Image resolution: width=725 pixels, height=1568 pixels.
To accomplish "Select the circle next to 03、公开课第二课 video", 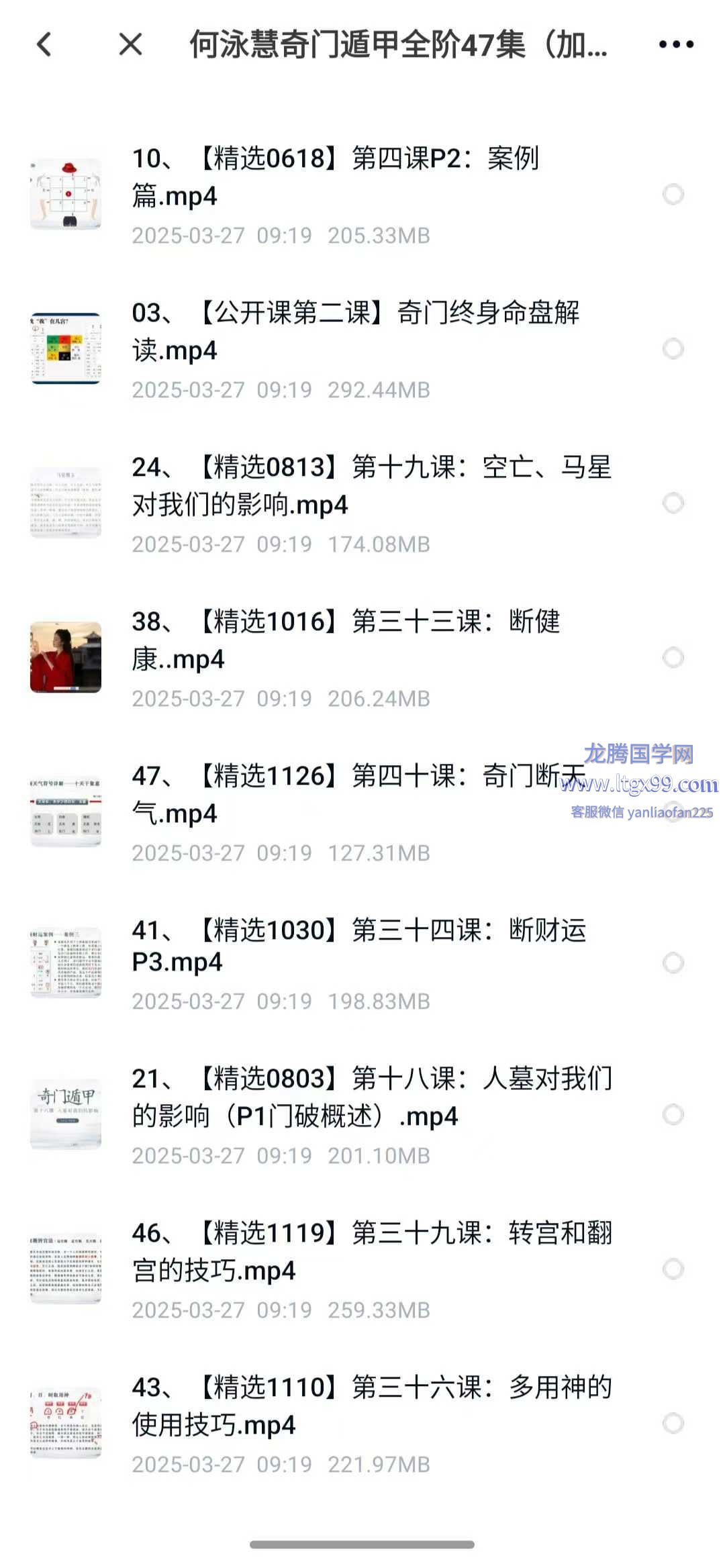I will (673, 349).
